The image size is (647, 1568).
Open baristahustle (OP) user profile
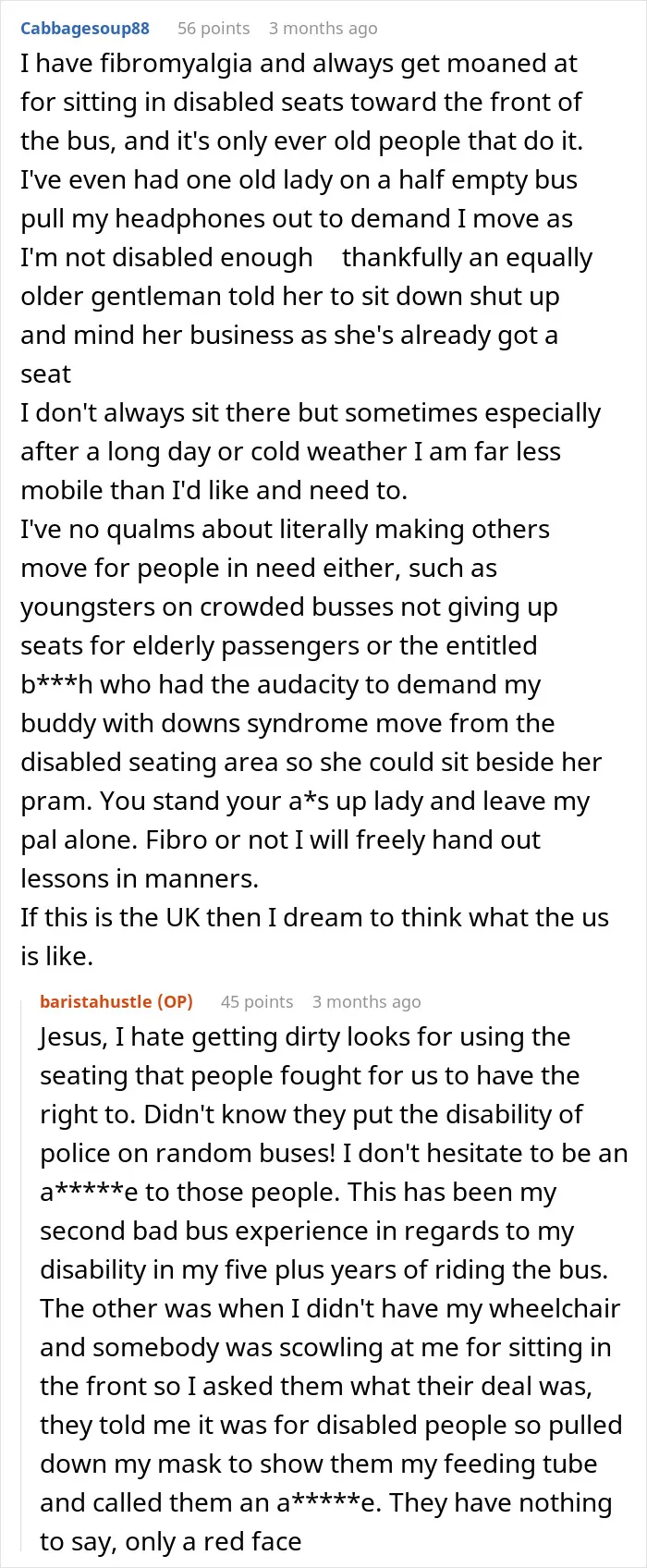click(116, 1001)
